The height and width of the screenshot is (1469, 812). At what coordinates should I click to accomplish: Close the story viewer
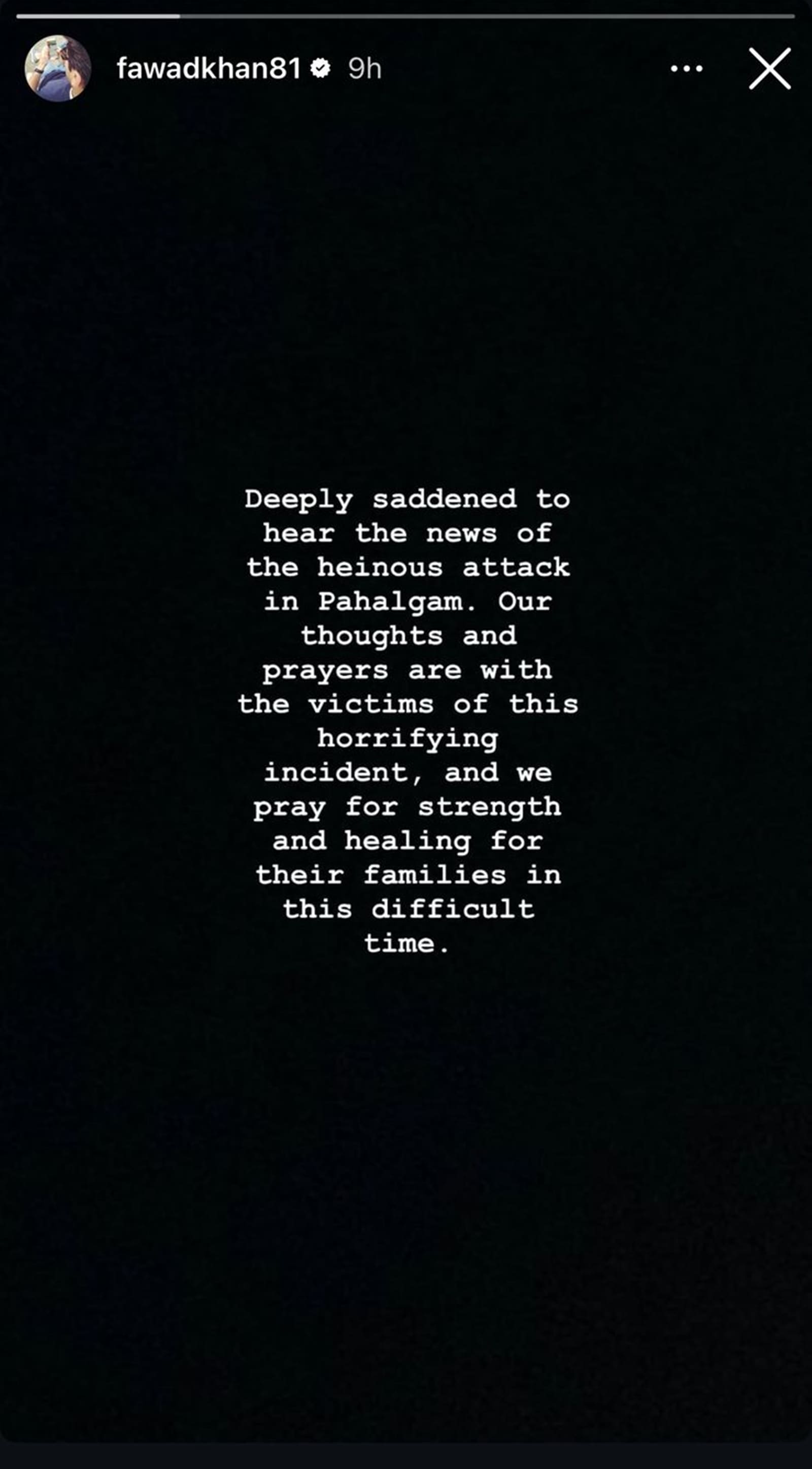coord(769,69)
